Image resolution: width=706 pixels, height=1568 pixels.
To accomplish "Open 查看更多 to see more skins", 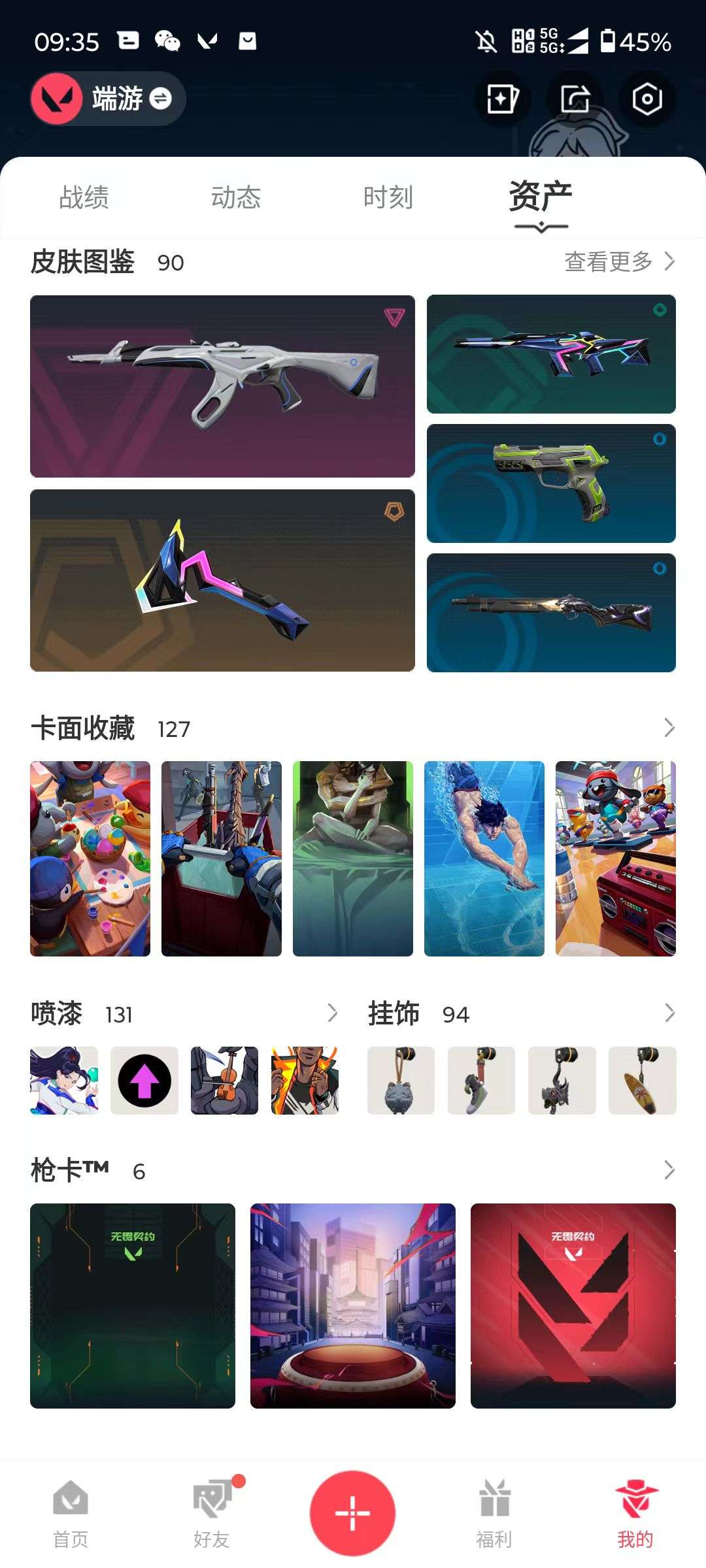I will coord(608,261).
